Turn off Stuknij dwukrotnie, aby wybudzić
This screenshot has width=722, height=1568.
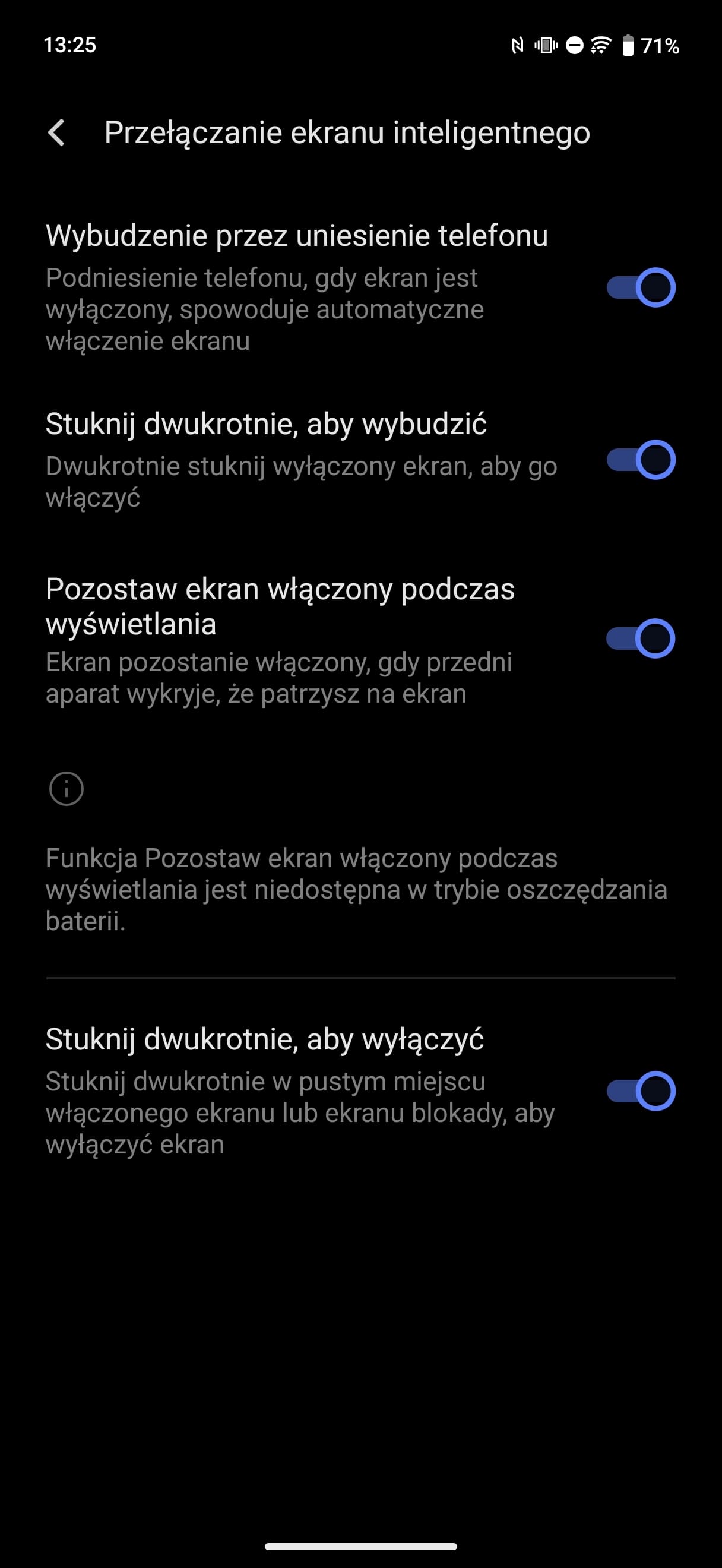pyautogui.click(x=641, y=460)
